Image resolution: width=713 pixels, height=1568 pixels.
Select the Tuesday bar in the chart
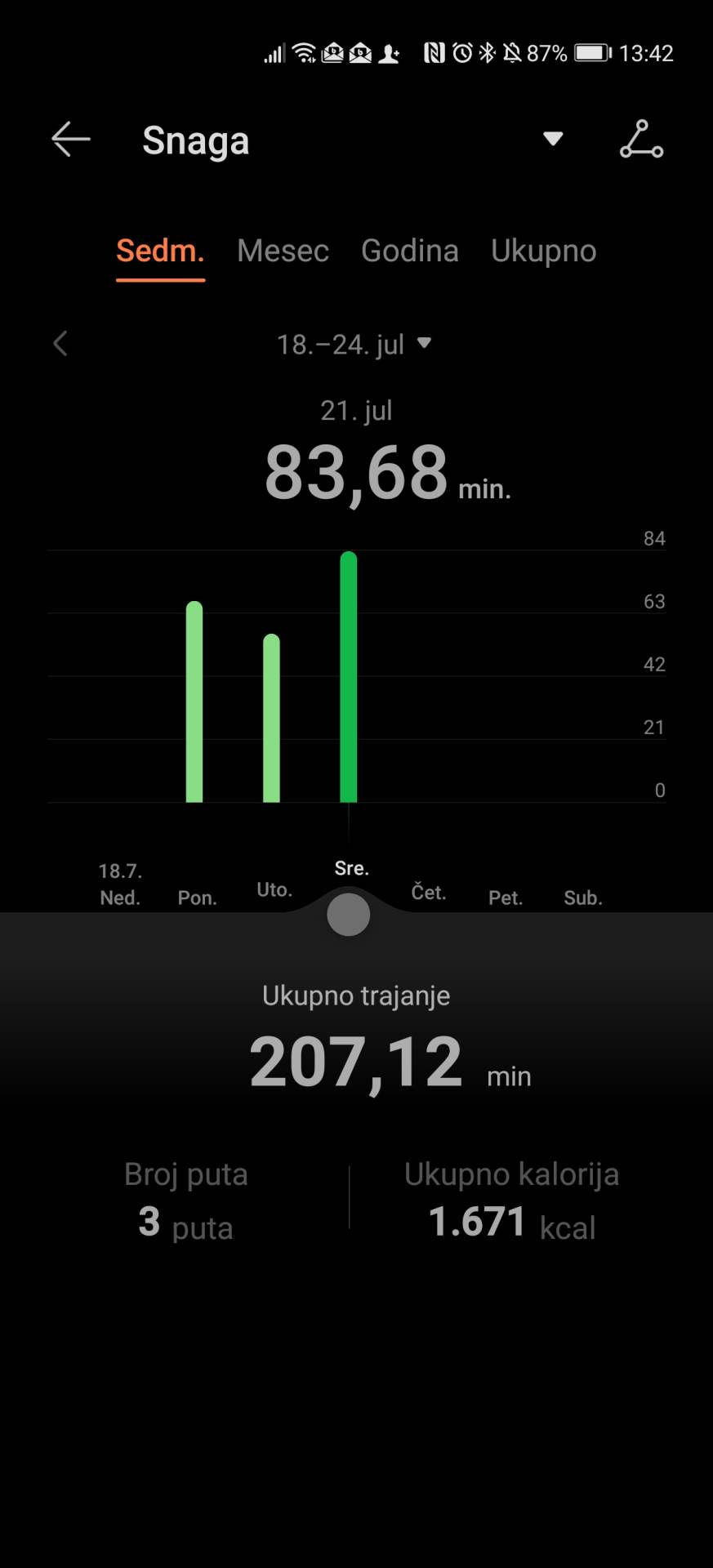[x=271, y=719]
